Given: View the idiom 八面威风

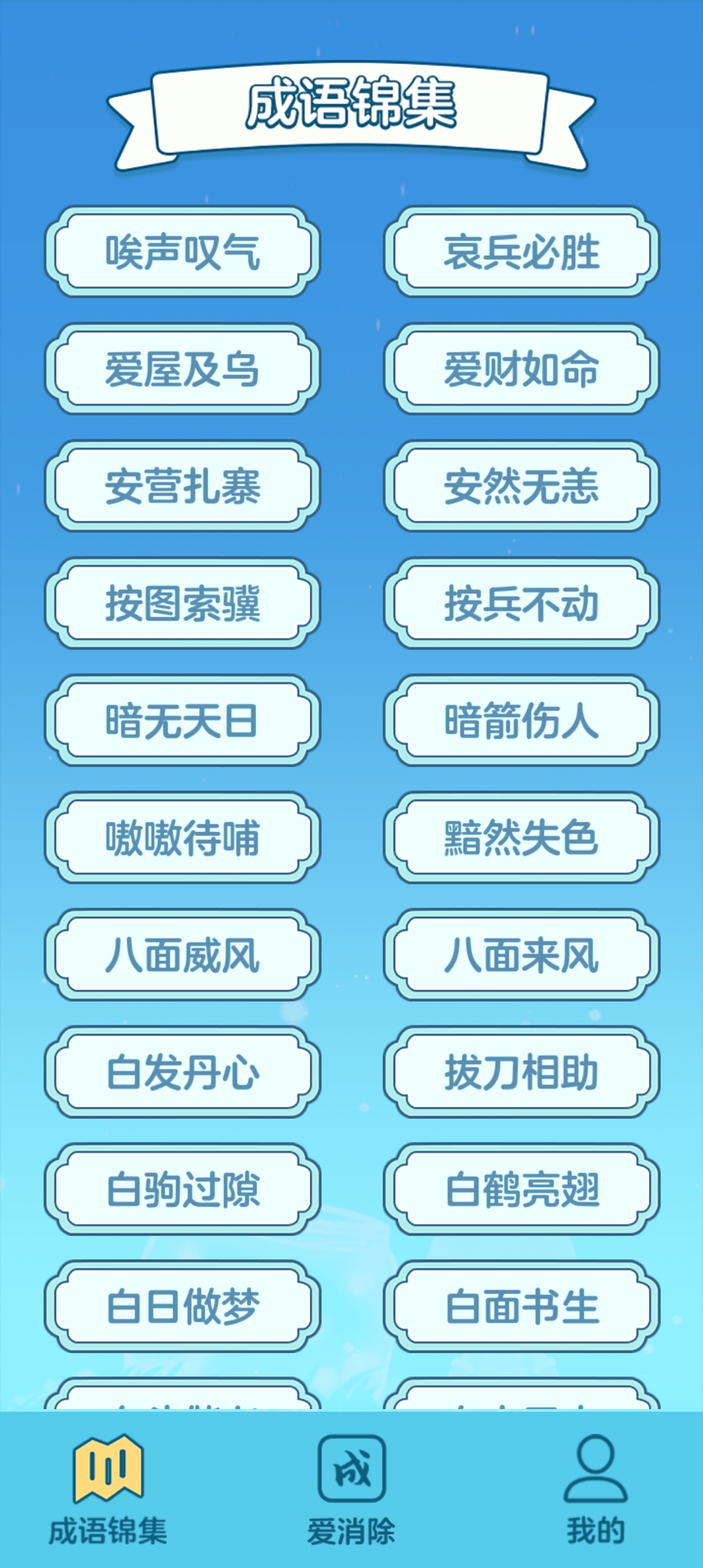Looking at the screenshot, I should pyautogui.click(x=182, y=955).
